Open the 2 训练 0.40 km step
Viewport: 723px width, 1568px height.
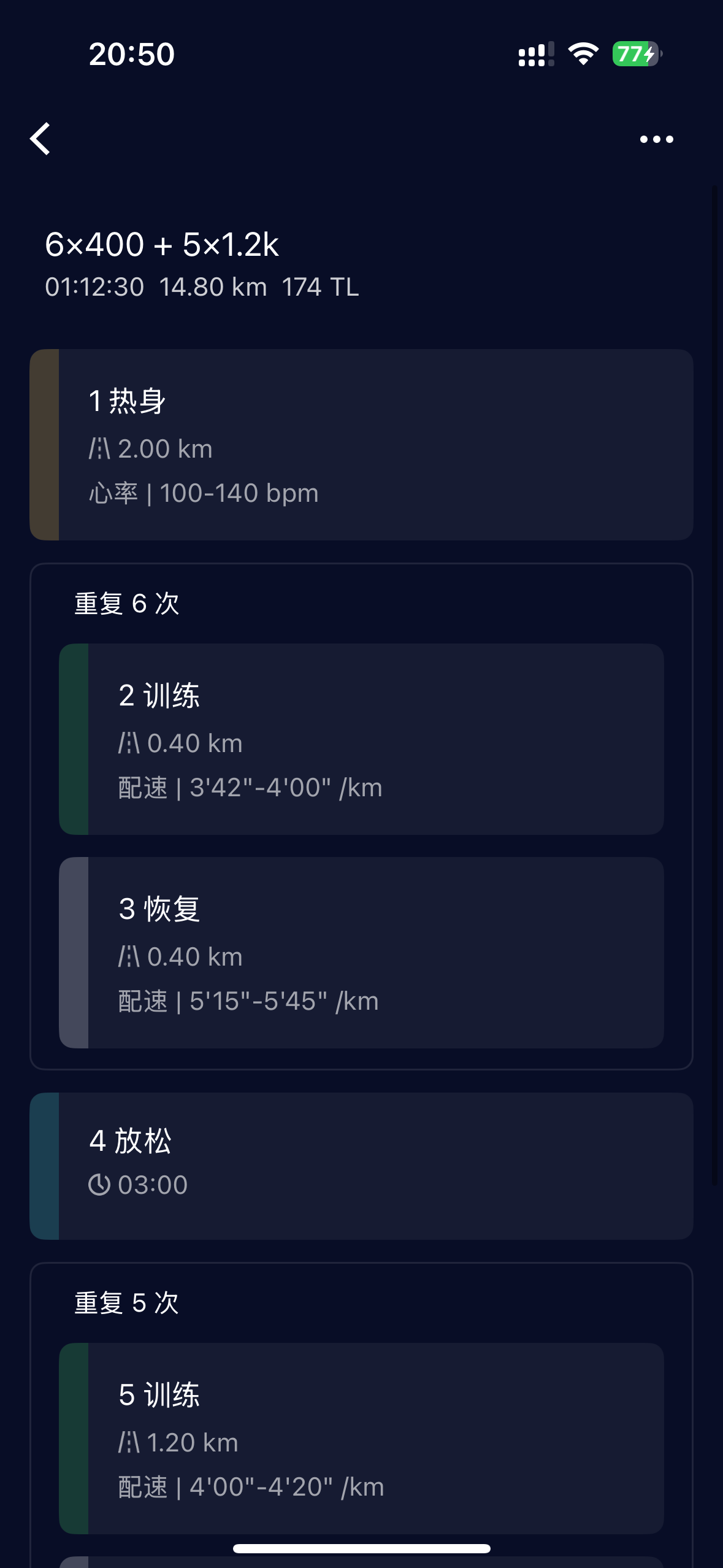pos(361,739)
